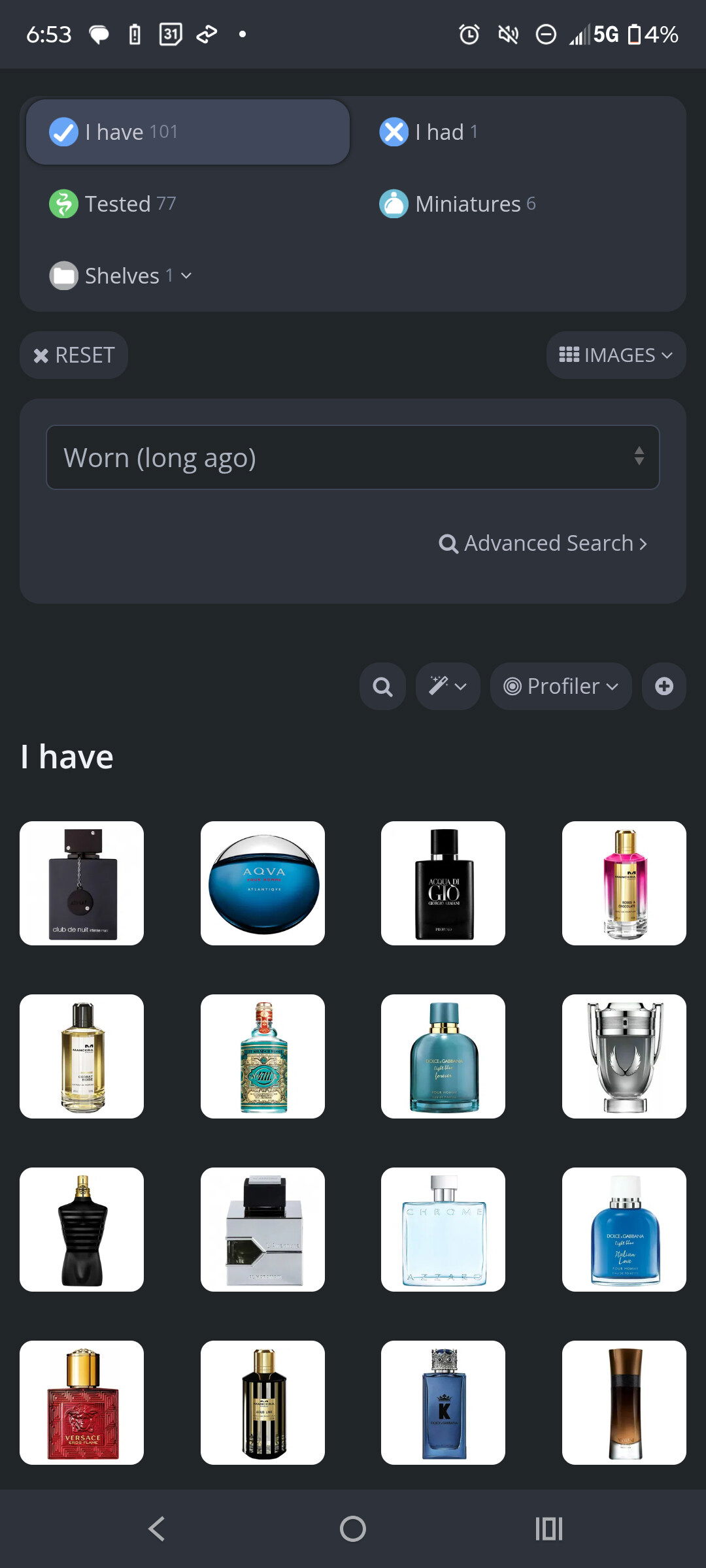
Task: Select the I have collection filter
Action: pos(188,132)
